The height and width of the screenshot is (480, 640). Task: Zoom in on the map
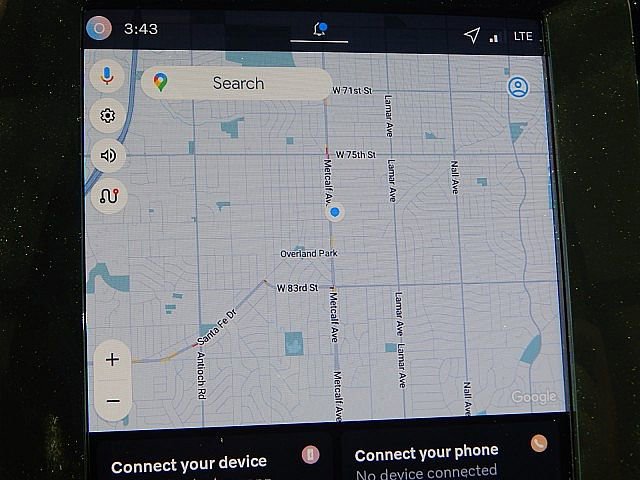pos(112,360)
